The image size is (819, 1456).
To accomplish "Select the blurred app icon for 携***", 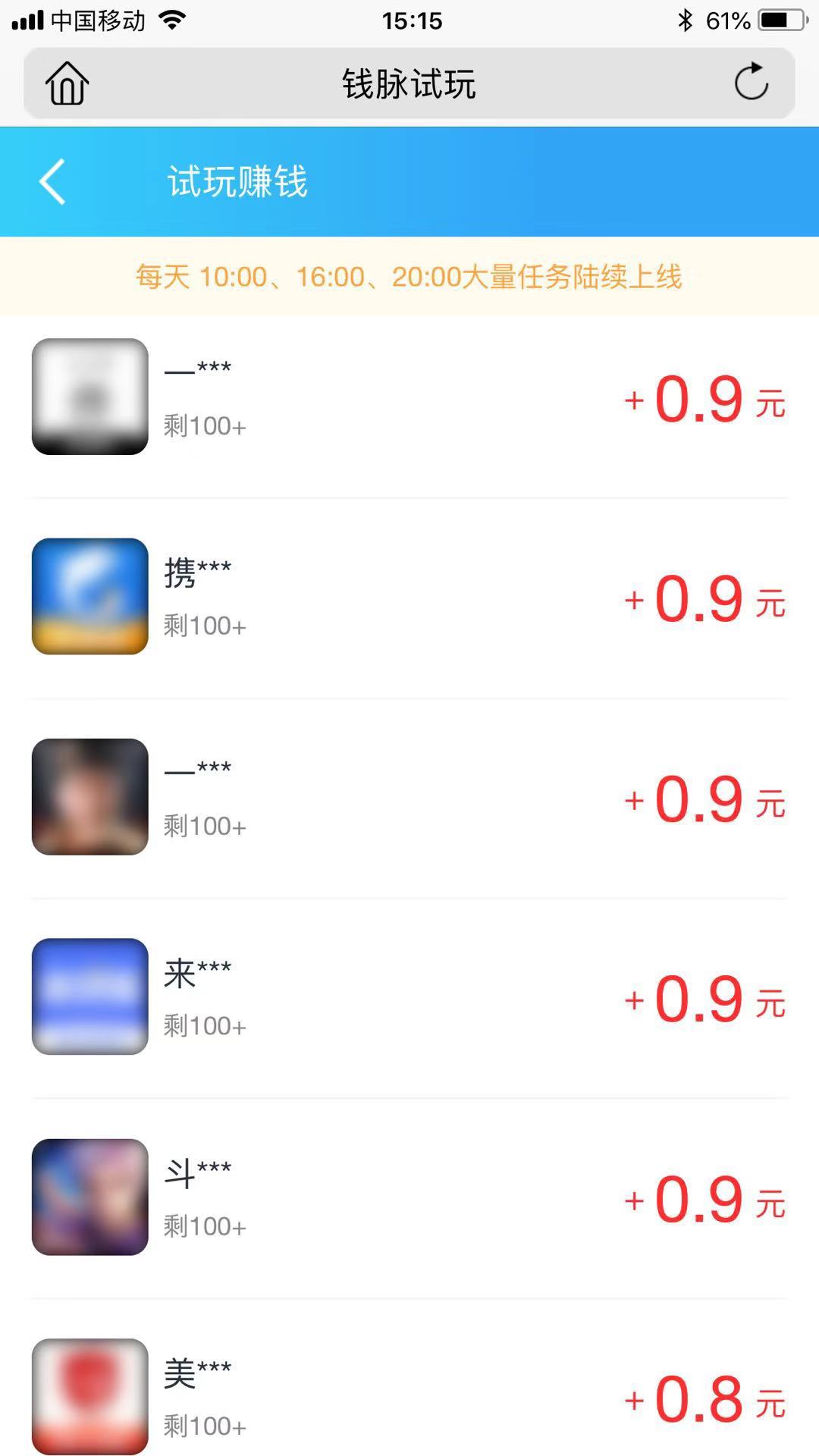I will pos(89,596).
